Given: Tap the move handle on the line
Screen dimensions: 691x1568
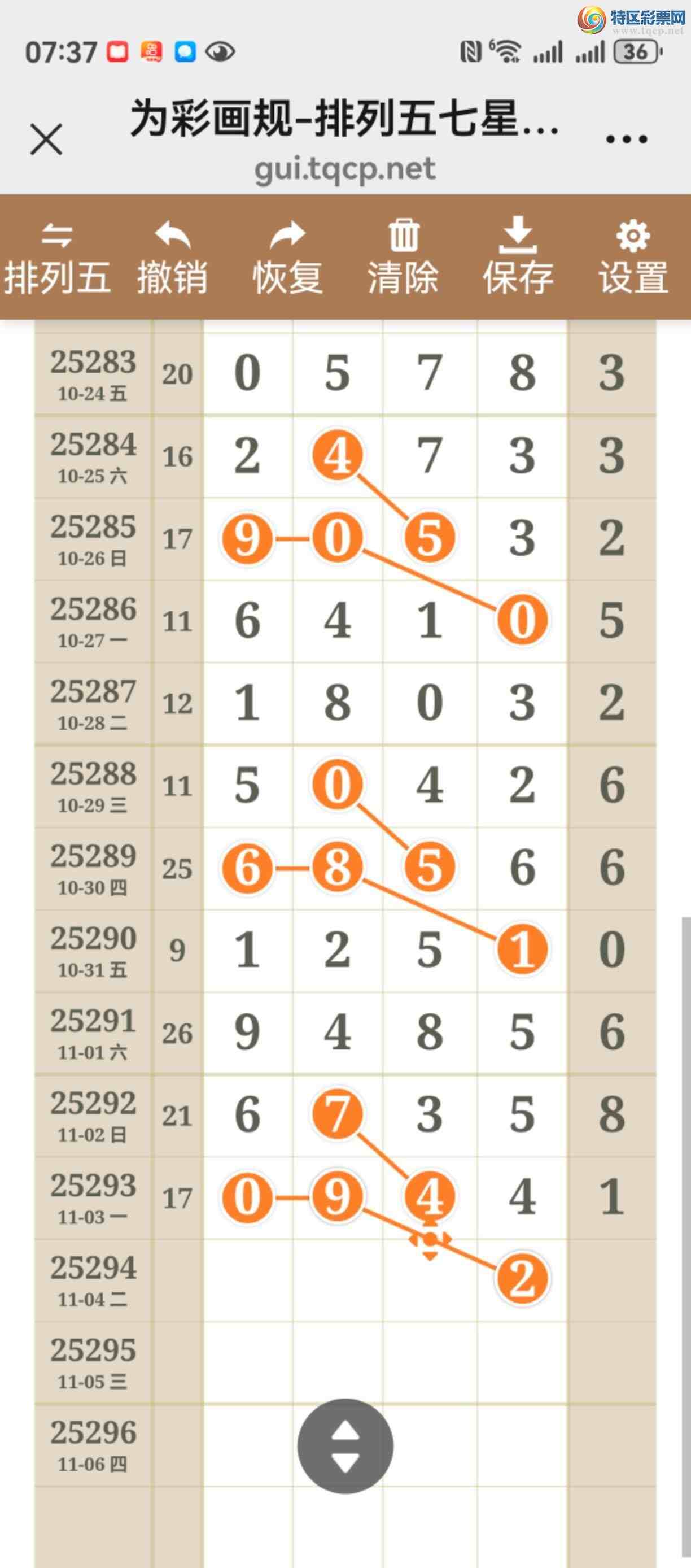Looking at the screenshot, I should coord(430,1239).
